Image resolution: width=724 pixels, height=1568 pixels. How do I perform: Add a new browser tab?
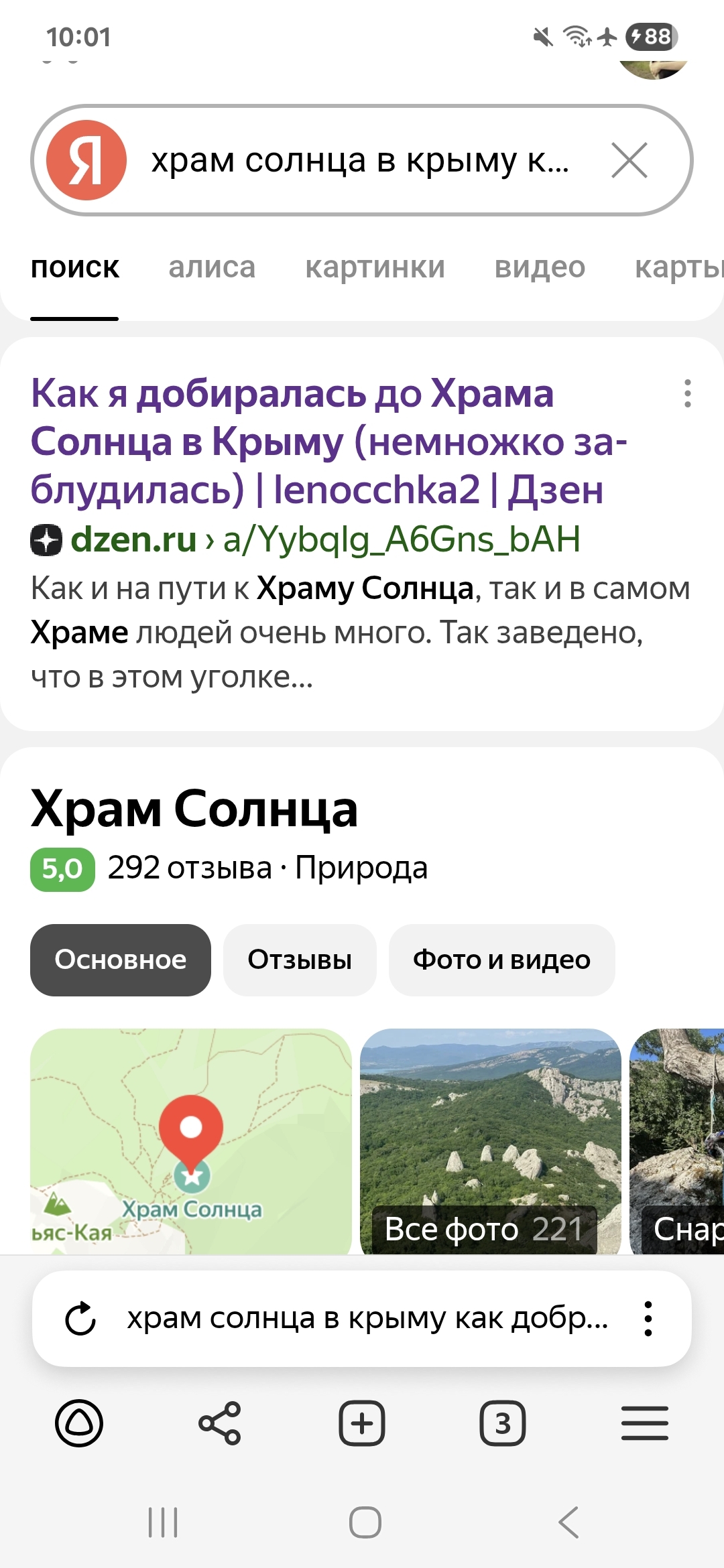point(361,1423)
